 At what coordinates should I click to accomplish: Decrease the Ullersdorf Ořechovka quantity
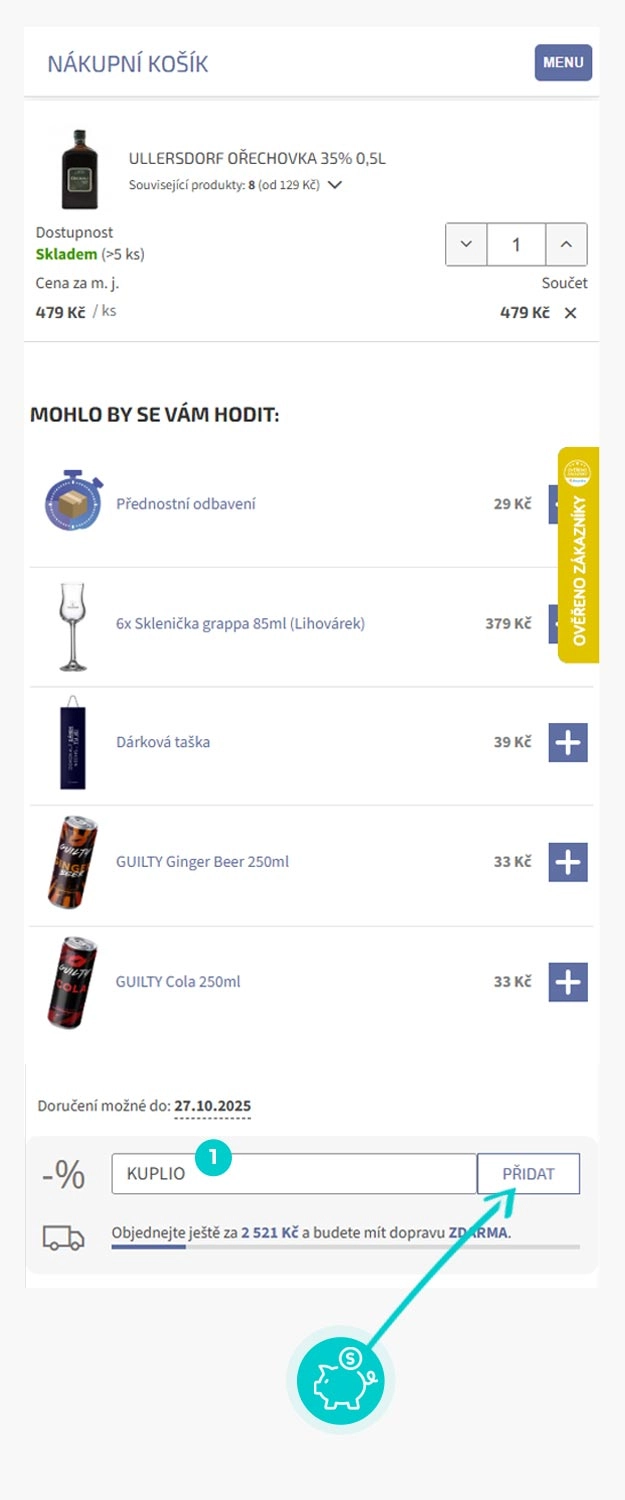(x=466, y=244)
